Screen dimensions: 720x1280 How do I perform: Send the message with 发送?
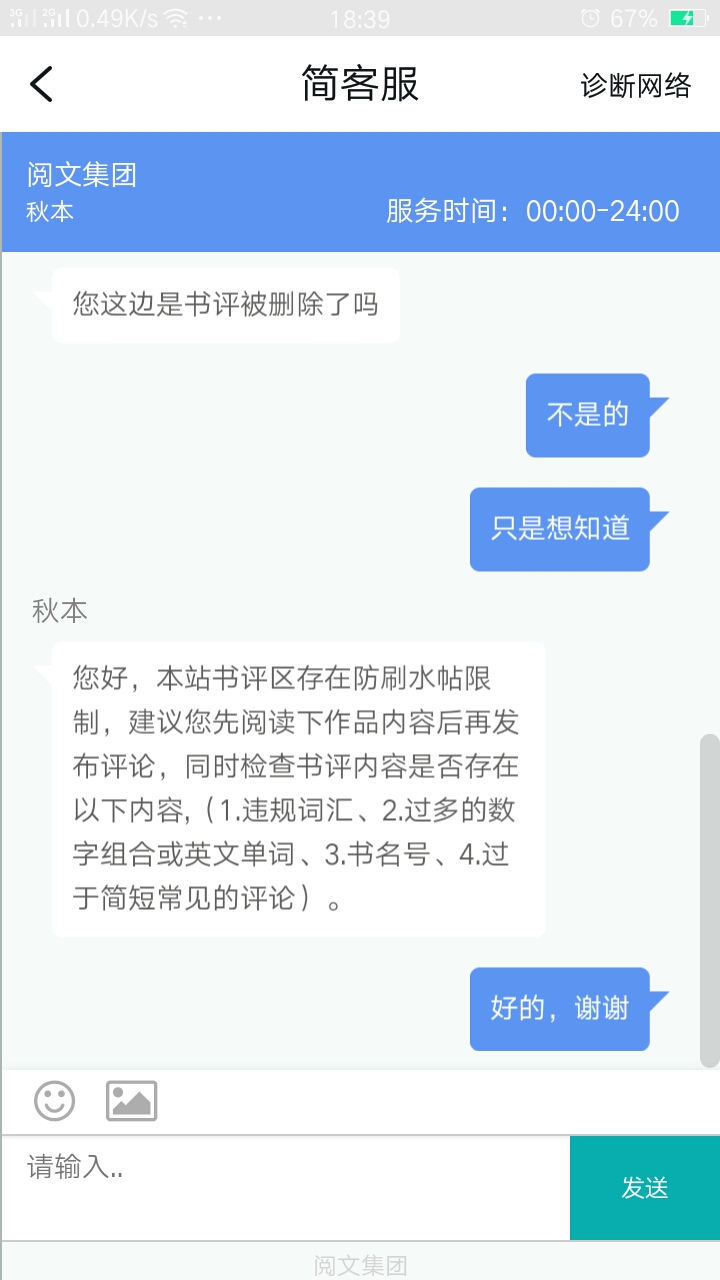tap(644, 1188)
